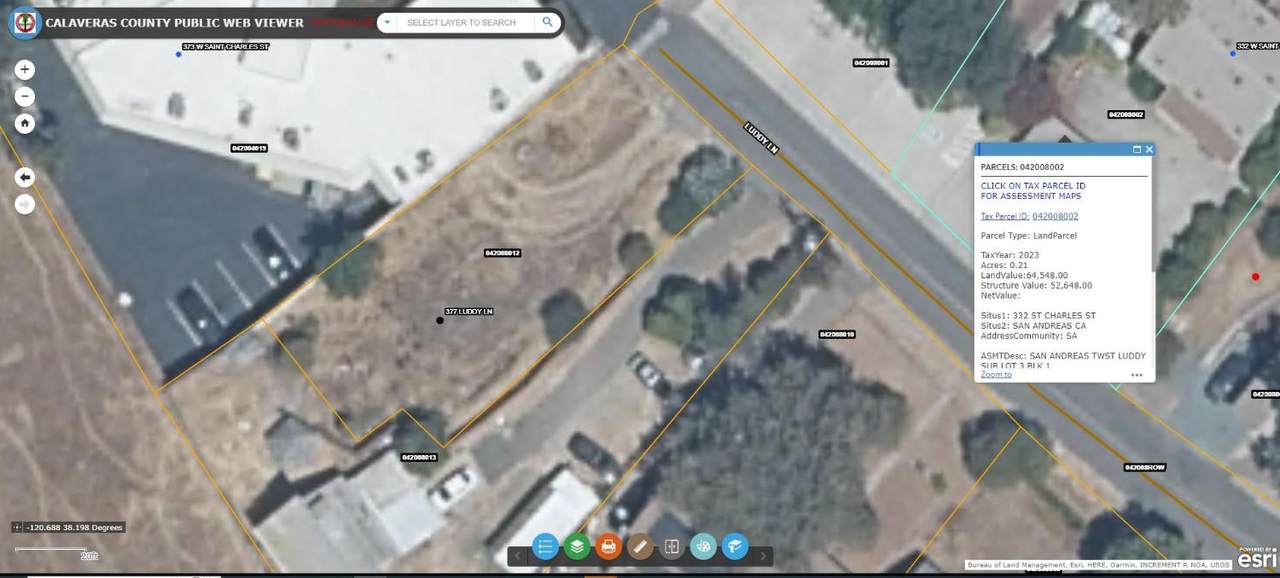Focus the Select Layer to Search field

coord(464,22)
